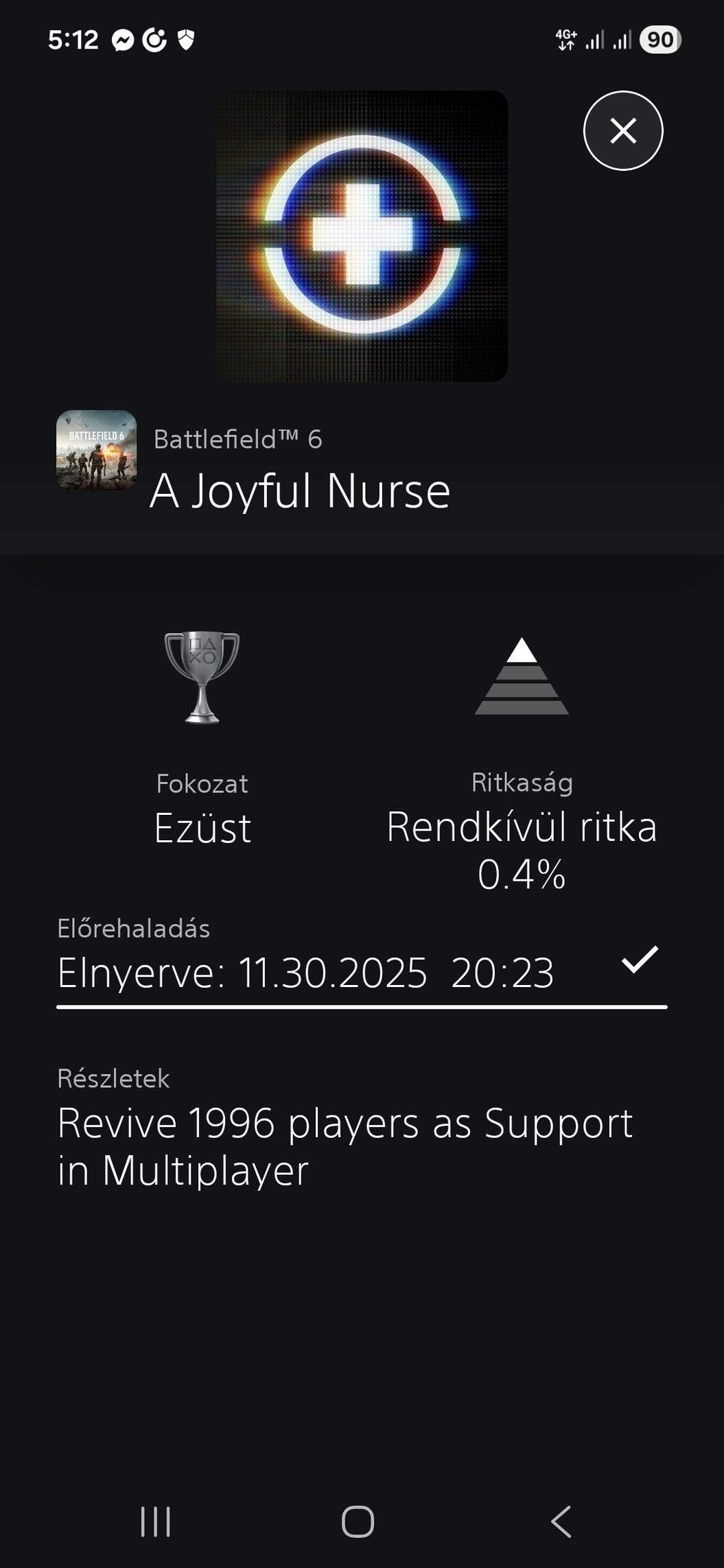The height and width of the screenshot is (1568, 724).
Task: Close the A Joyful Nurse trophy details
Action: tap(622, 130)
